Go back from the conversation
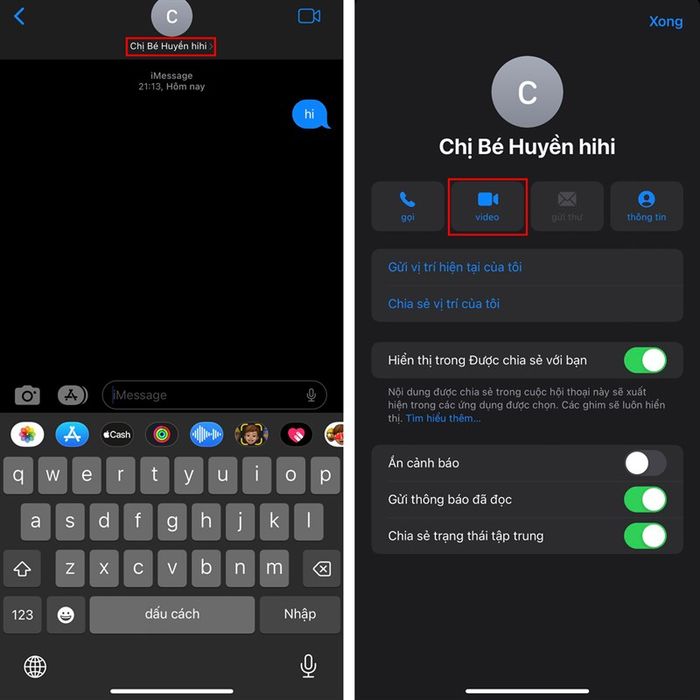 19,16
